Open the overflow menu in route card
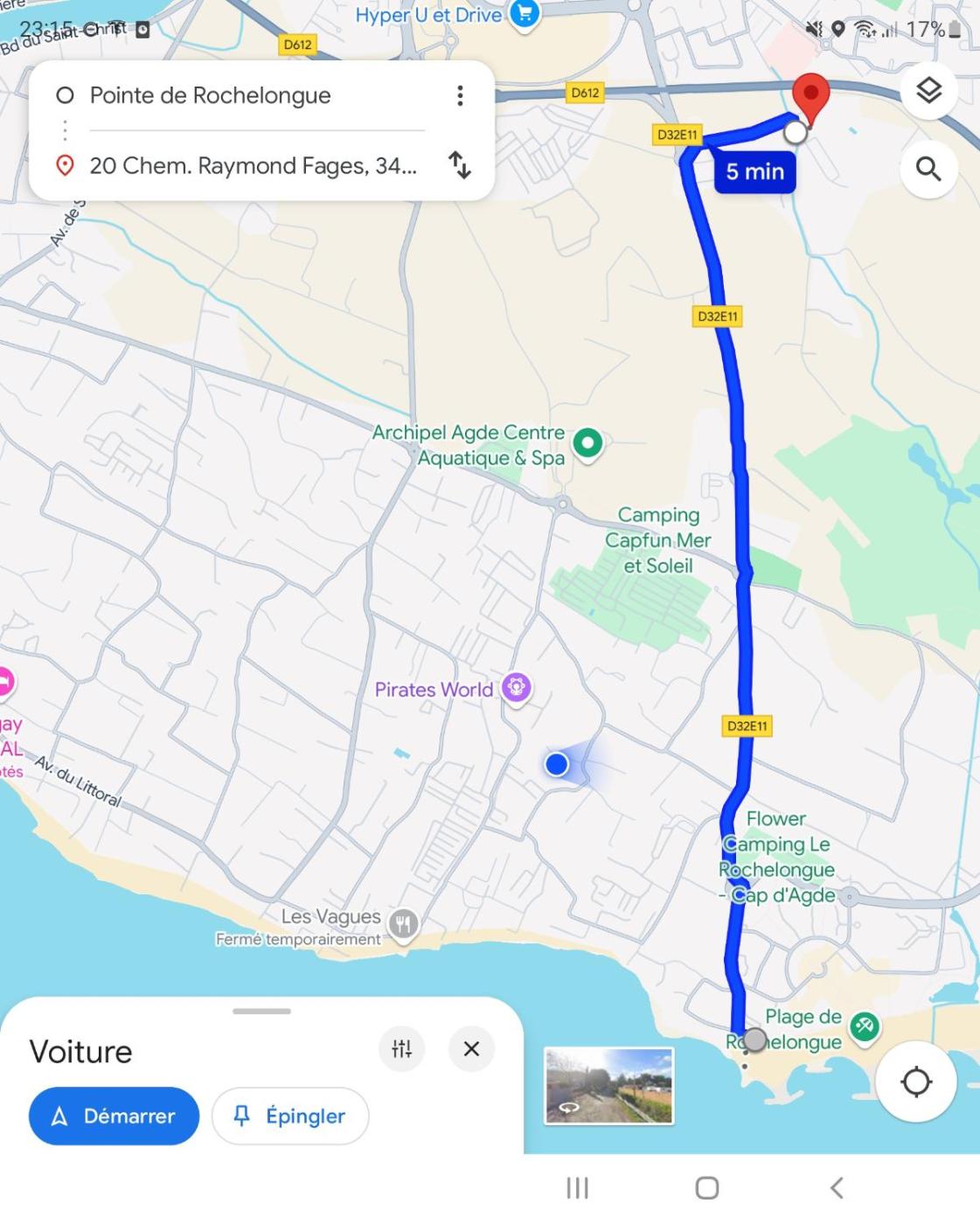This screenshot has width=980, height=1224. (460, 95)
